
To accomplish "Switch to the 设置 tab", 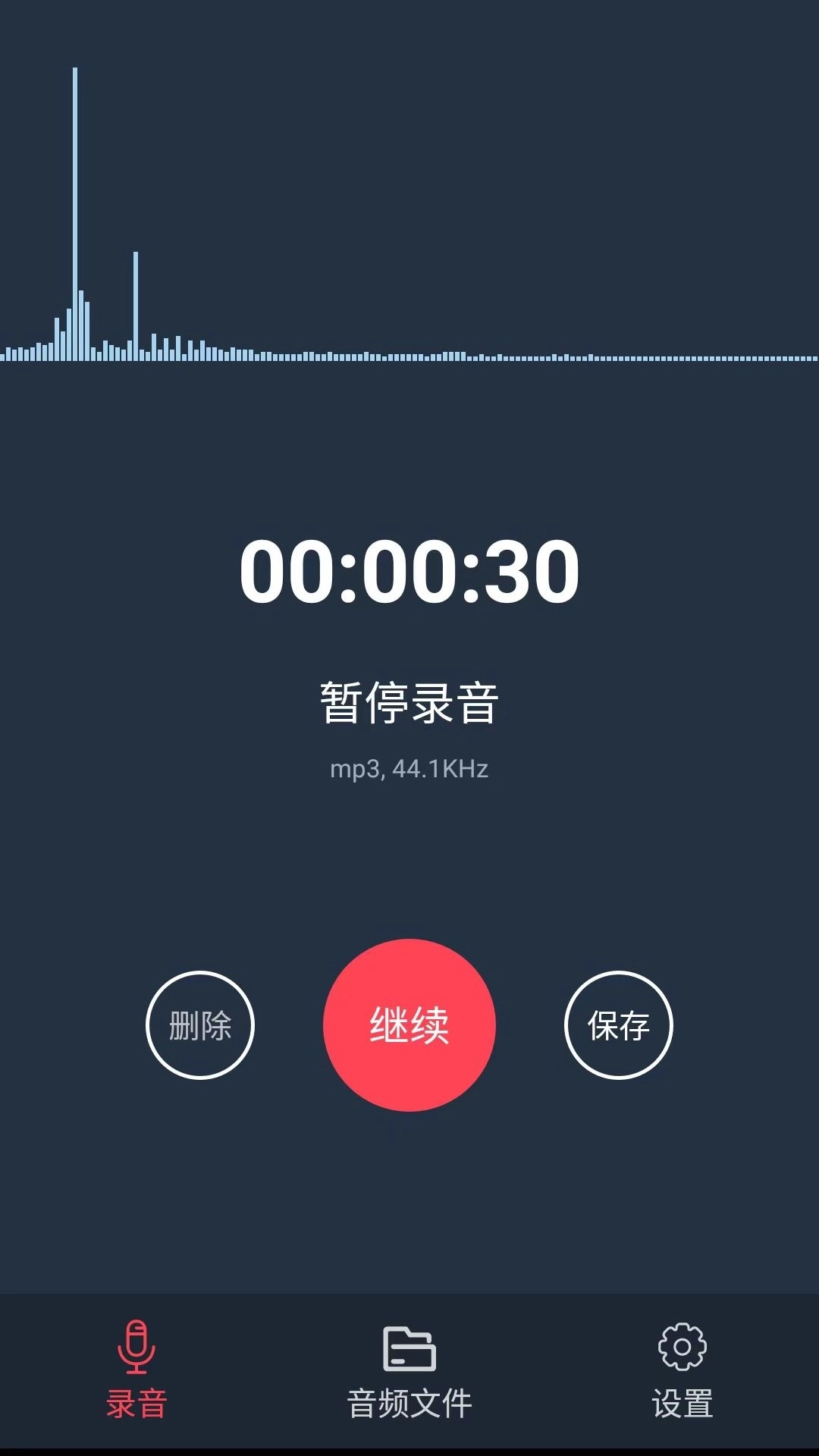I will (x=680, y=1399).
